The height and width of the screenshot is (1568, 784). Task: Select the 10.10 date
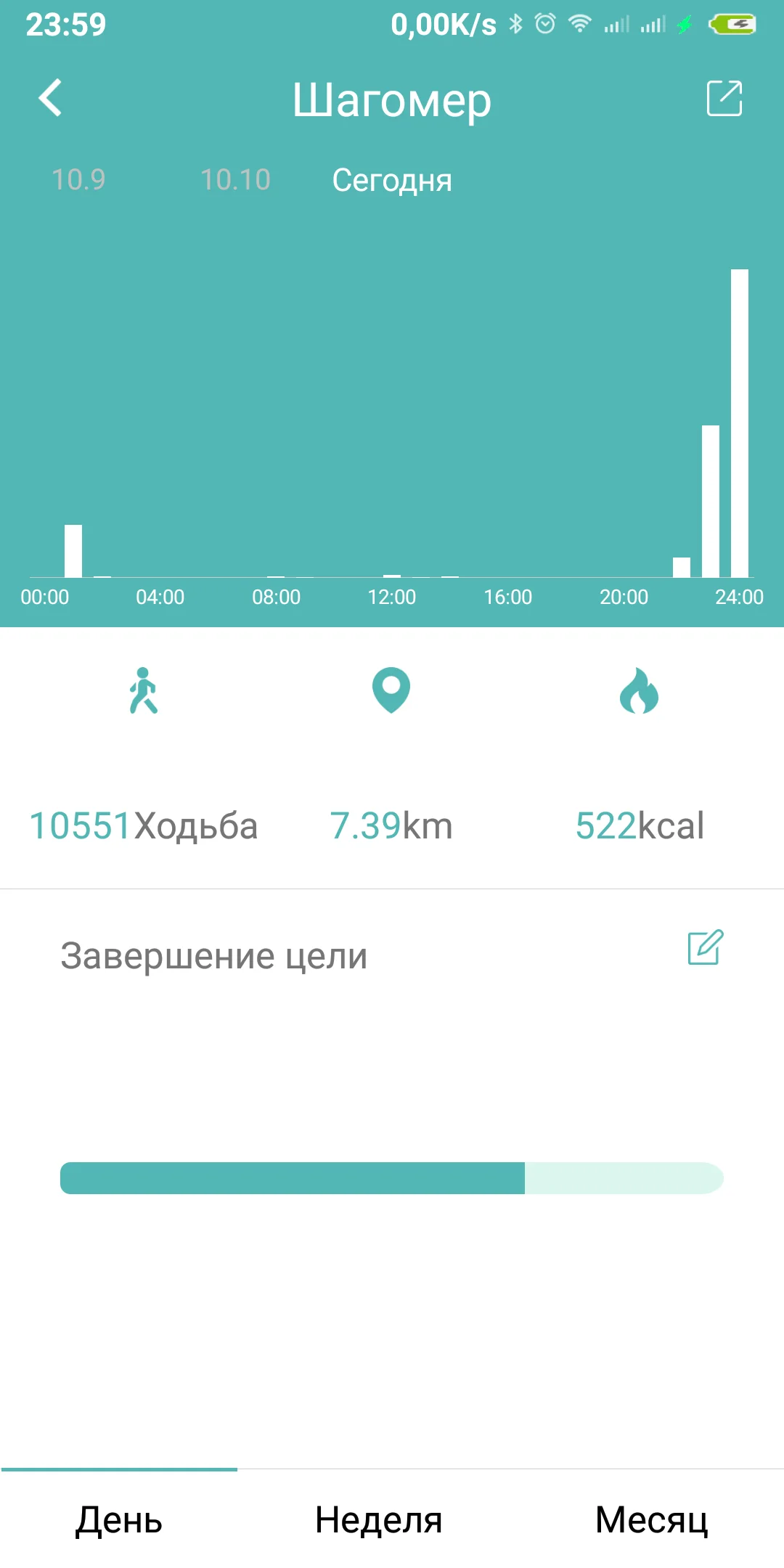coord(235,179)
